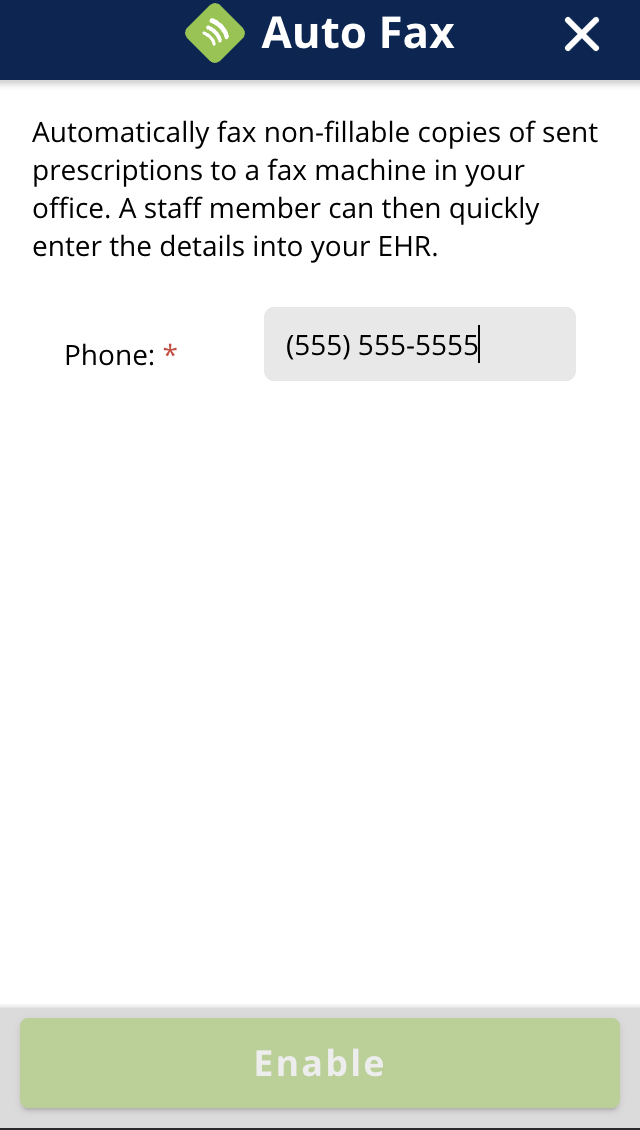The image size is (640, 1130).
Task: Tap the Phone number field
Action: (x=419, y=344)
